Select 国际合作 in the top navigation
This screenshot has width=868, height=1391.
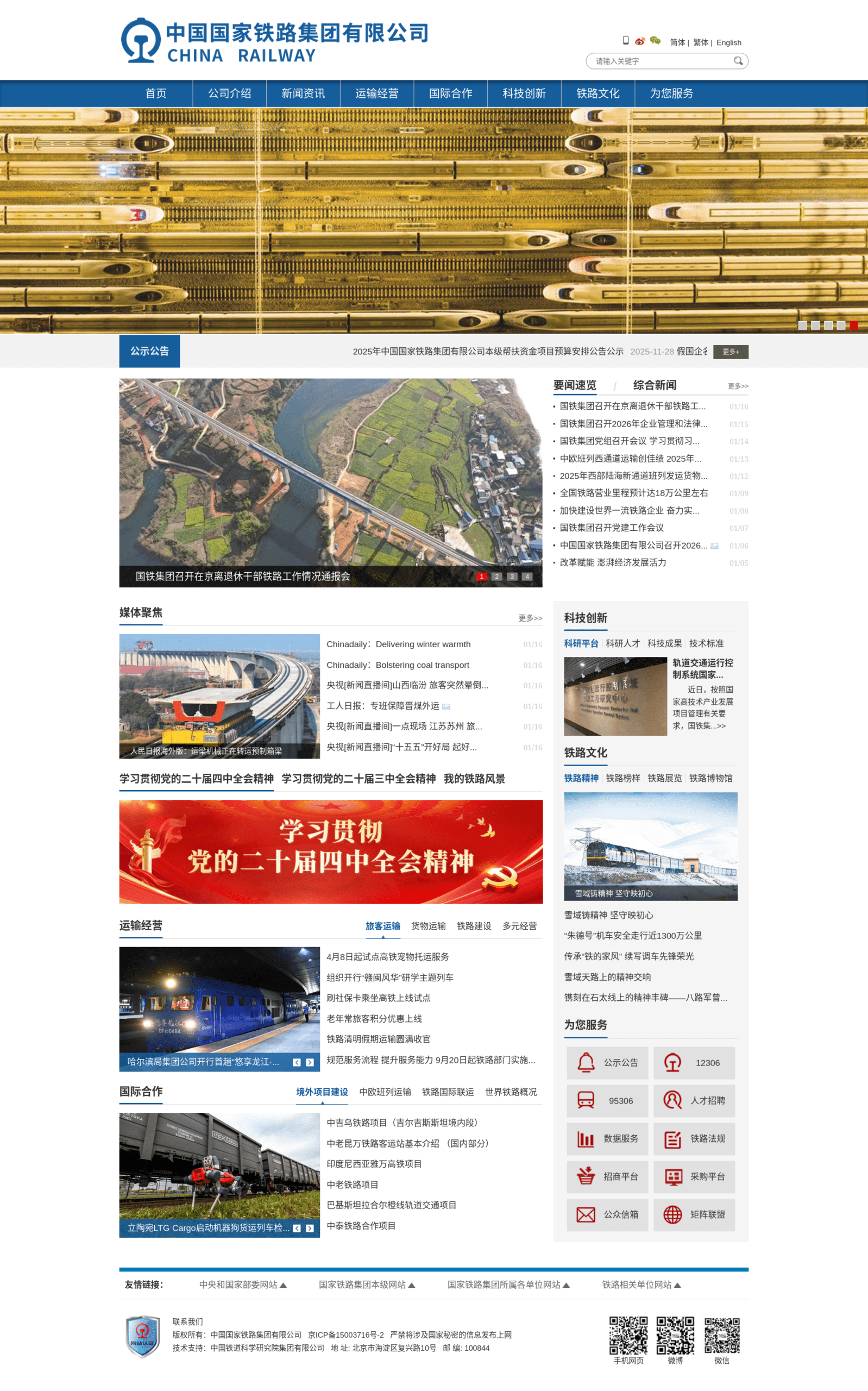pyautogui.click(x=450, y=93)
